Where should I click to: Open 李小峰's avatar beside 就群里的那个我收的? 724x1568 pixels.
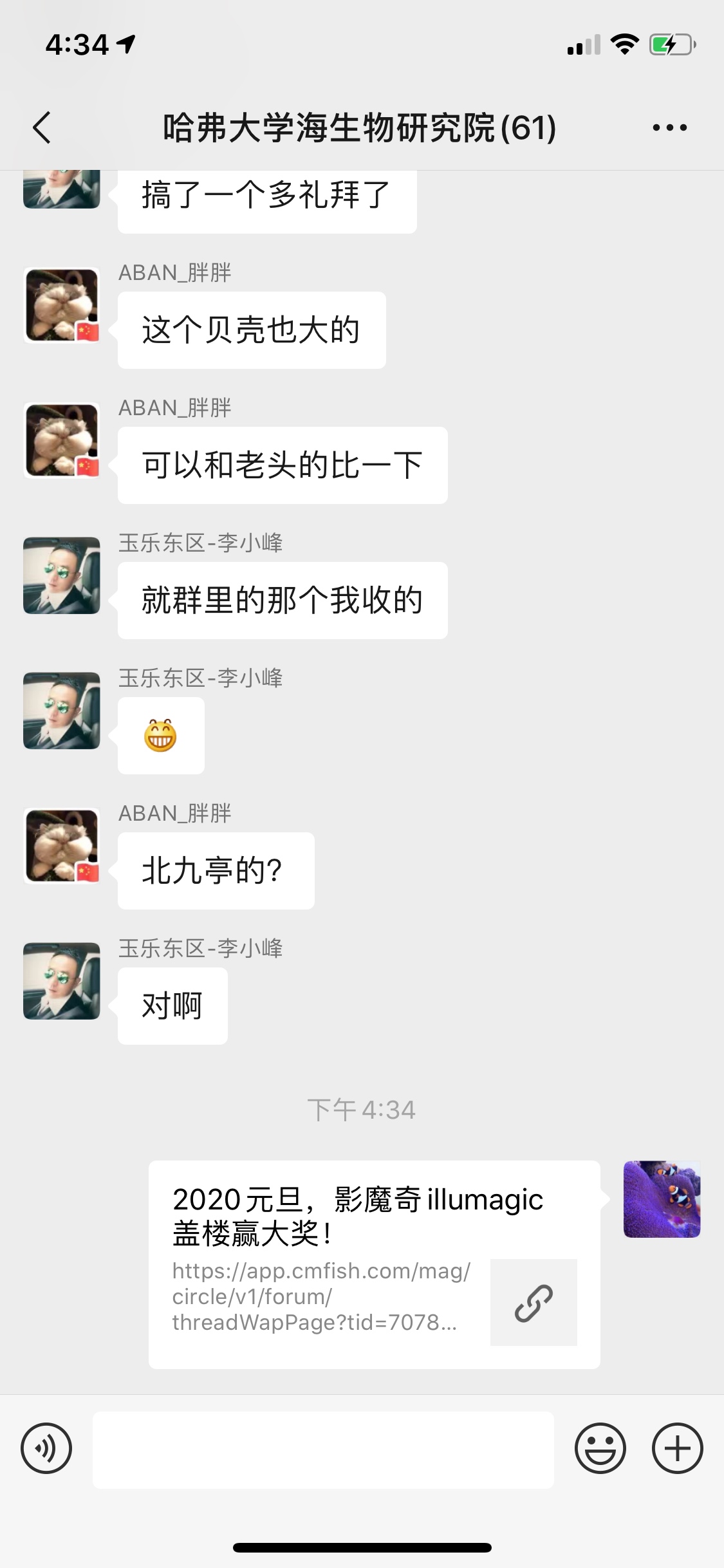62,575
